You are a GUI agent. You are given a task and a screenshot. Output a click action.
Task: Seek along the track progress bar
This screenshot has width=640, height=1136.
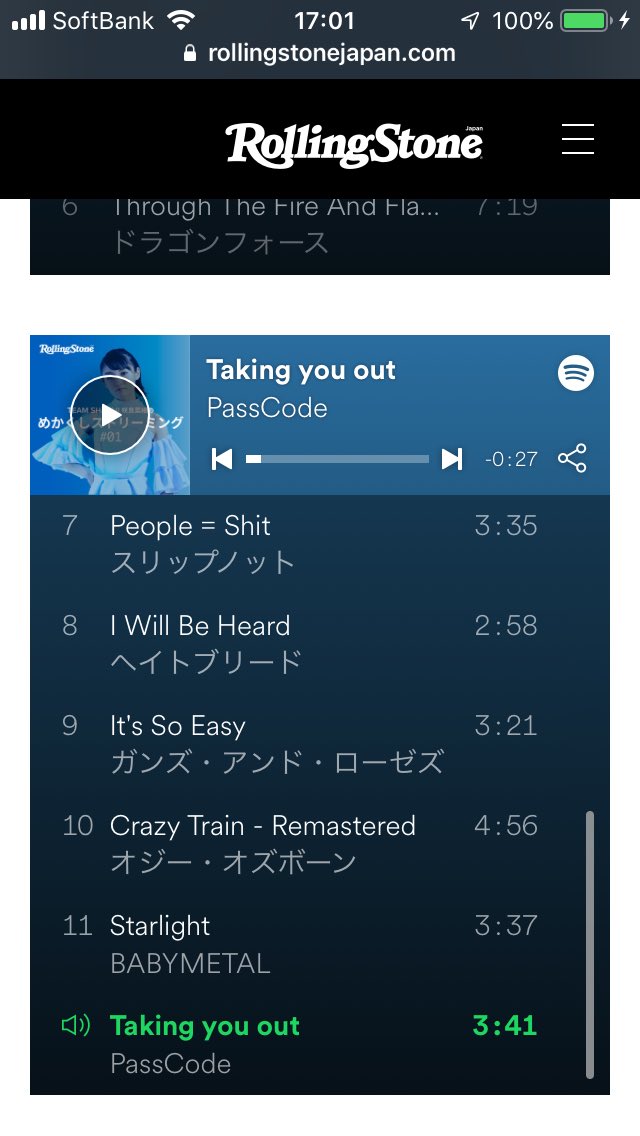[x=338, y=459]
